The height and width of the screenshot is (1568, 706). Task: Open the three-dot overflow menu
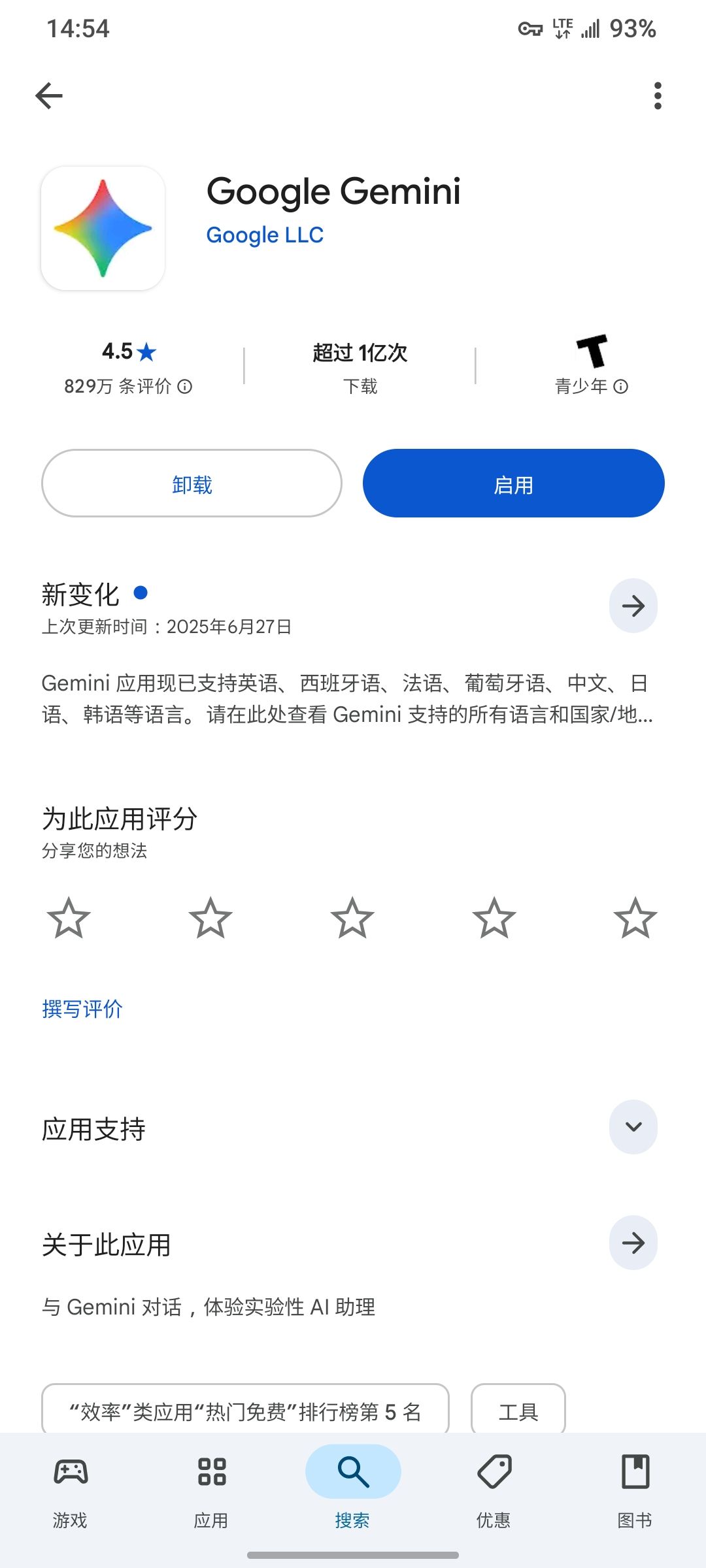[x=658, y=96]
